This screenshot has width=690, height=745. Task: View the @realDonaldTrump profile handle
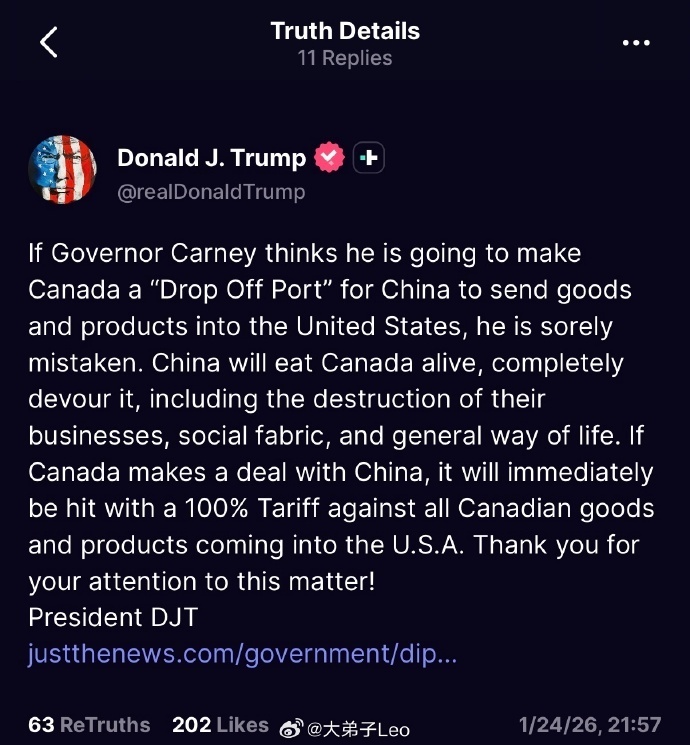coord(211,191)
